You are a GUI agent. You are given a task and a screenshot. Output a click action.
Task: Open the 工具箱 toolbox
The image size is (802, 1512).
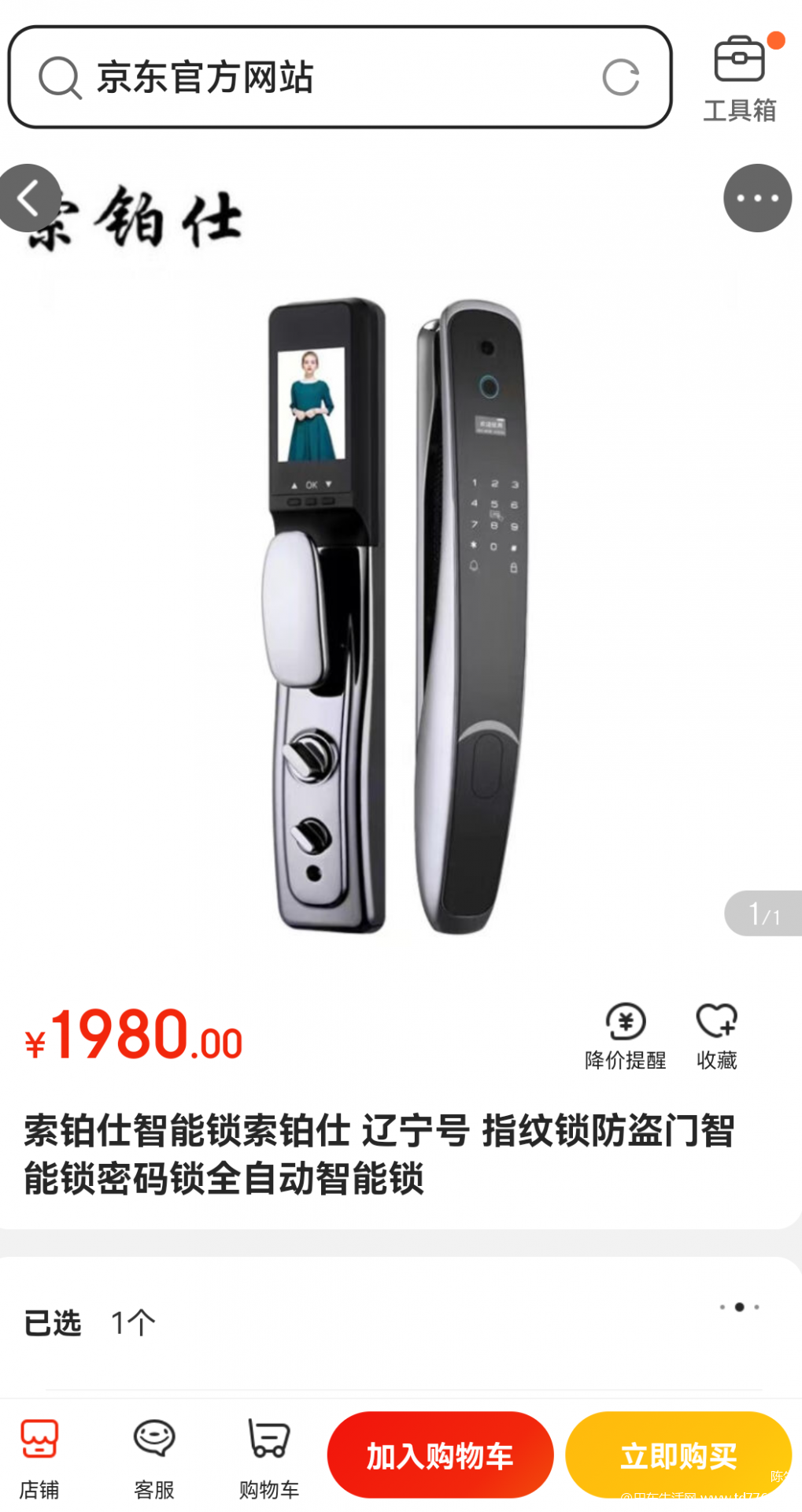pyautogui.click(x=740, y=79)
